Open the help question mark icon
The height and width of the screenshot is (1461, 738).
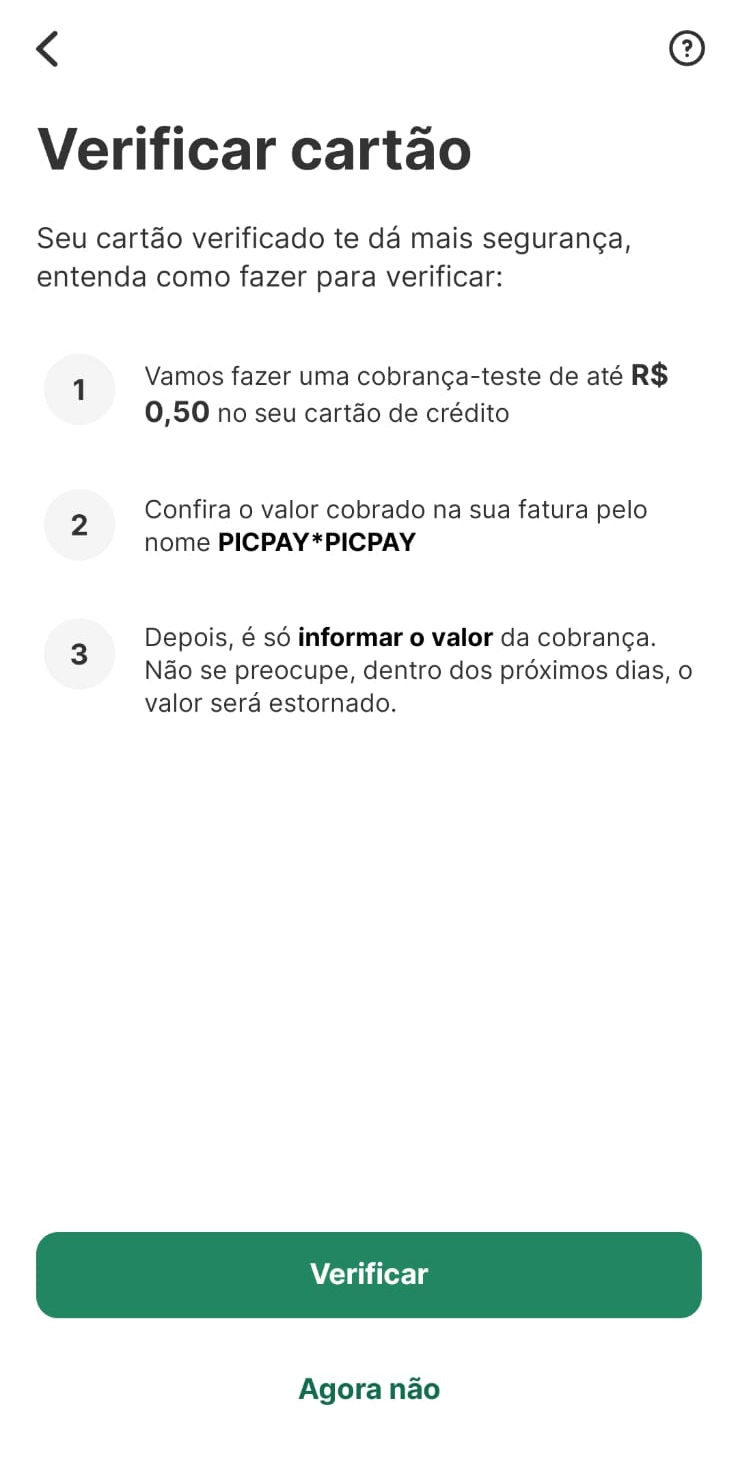click(686, 48)
